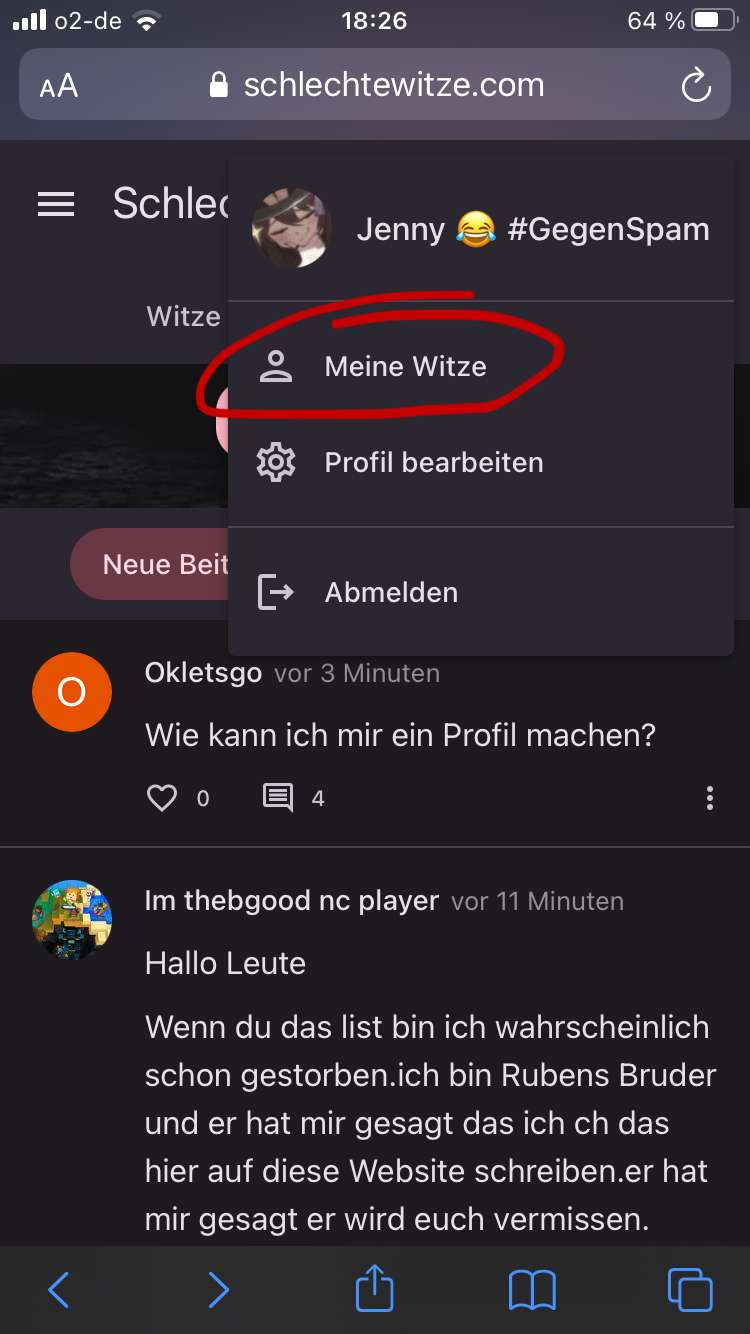Select Profil bearbeiten from the menu
750x1334 pixels.
click(433, 463)
